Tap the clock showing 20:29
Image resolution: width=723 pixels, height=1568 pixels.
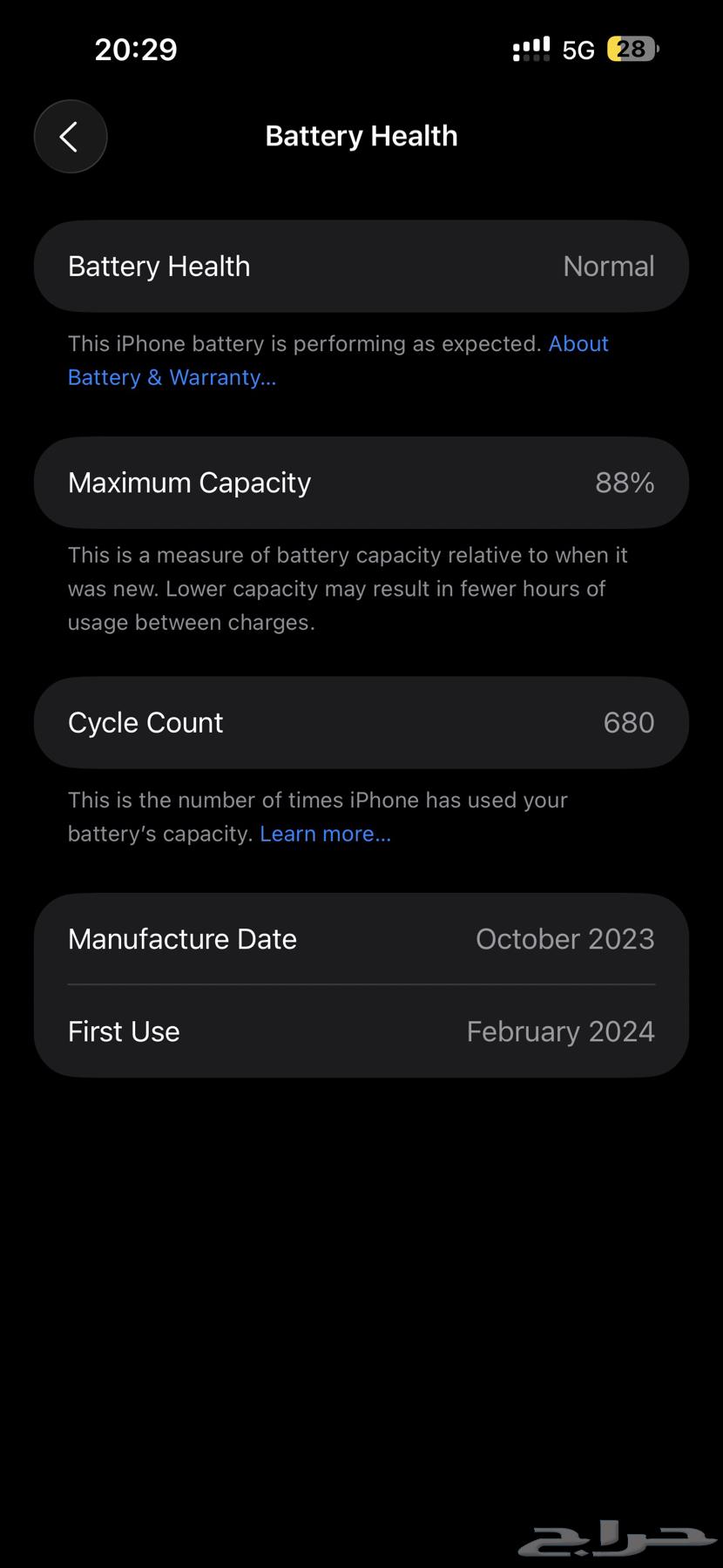point(135,49)
